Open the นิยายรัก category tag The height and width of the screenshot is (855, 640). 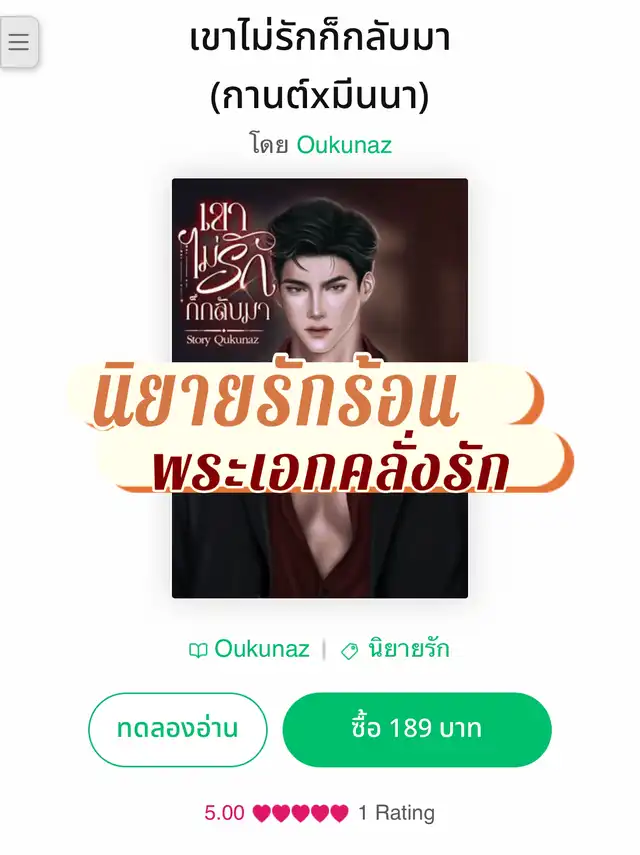(x=408, y=649)
